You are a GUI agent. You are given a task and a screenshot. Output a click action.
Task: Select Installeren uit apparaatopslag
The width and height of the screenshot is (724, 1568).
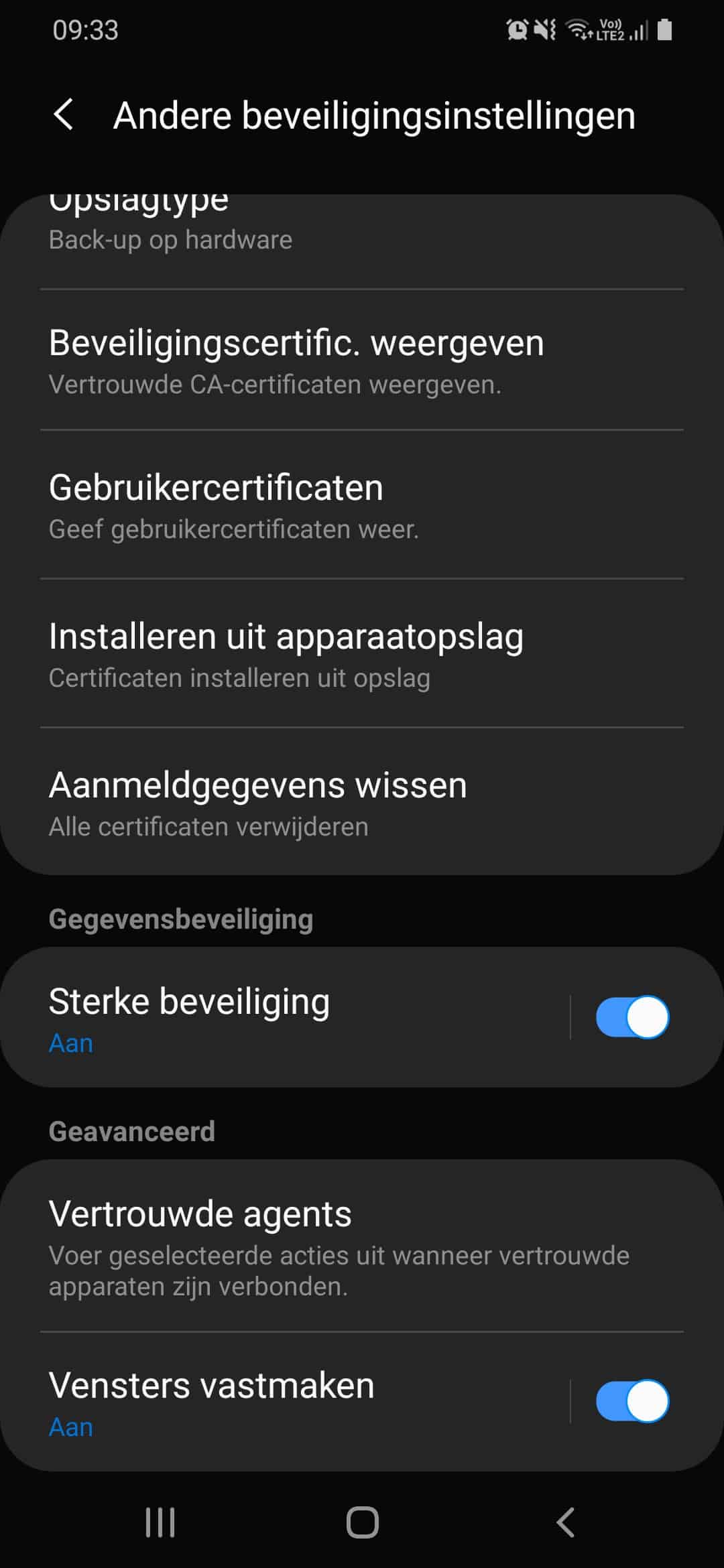tap(362, 655)
